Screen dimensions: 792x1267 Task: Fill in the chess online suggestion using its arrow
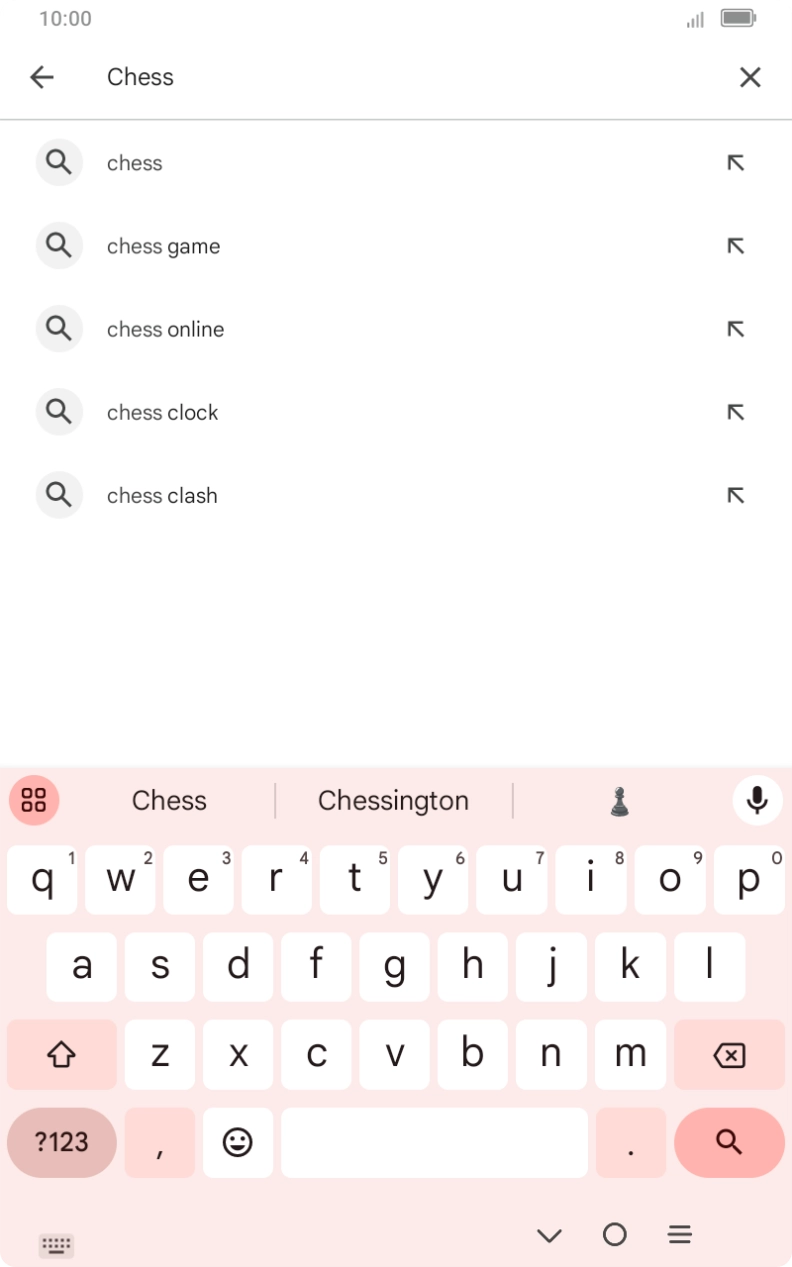point(736,328)
